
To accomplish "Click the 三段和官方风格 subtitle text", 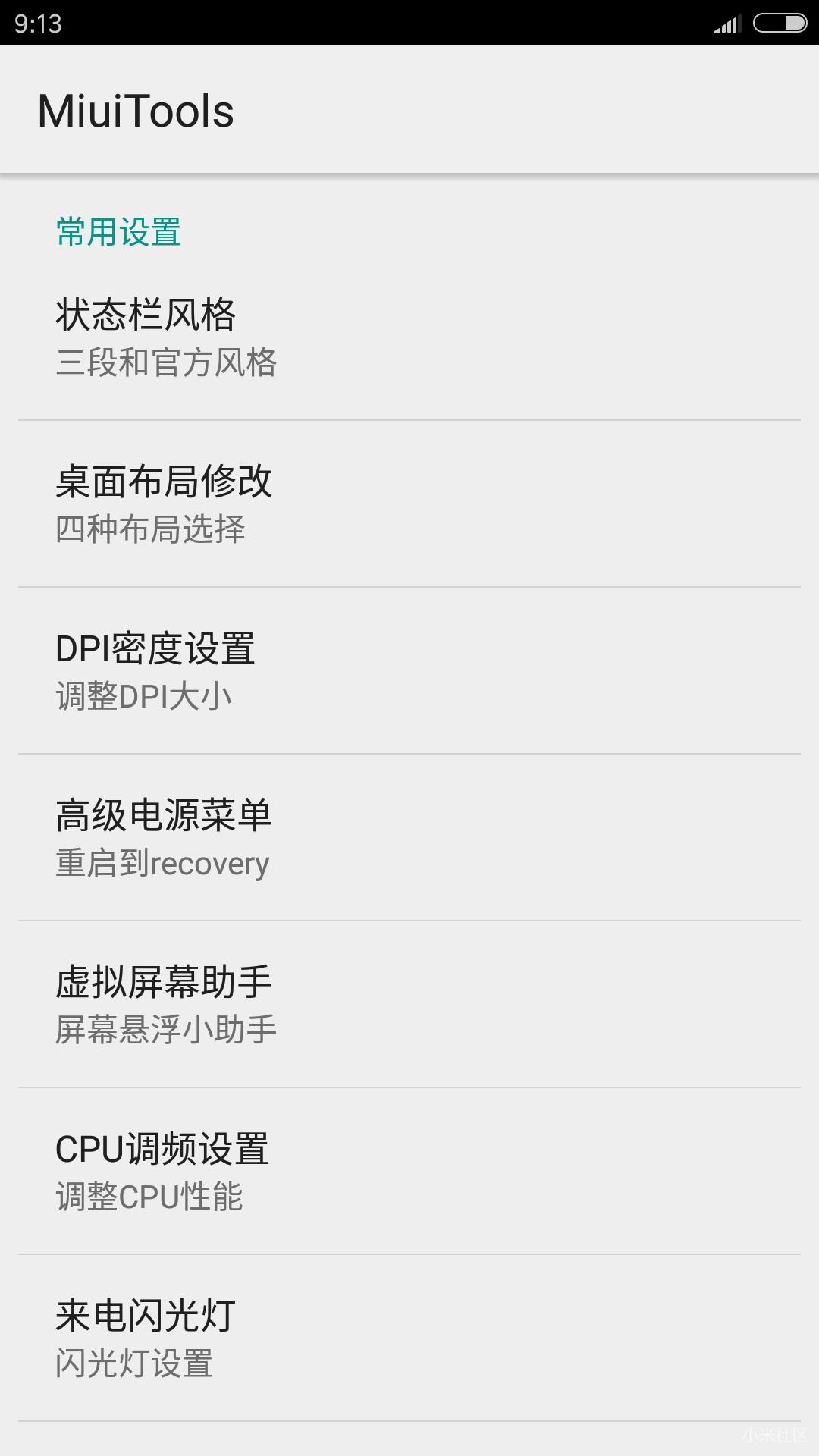I will pyautogui.click(x=167, y=364).
